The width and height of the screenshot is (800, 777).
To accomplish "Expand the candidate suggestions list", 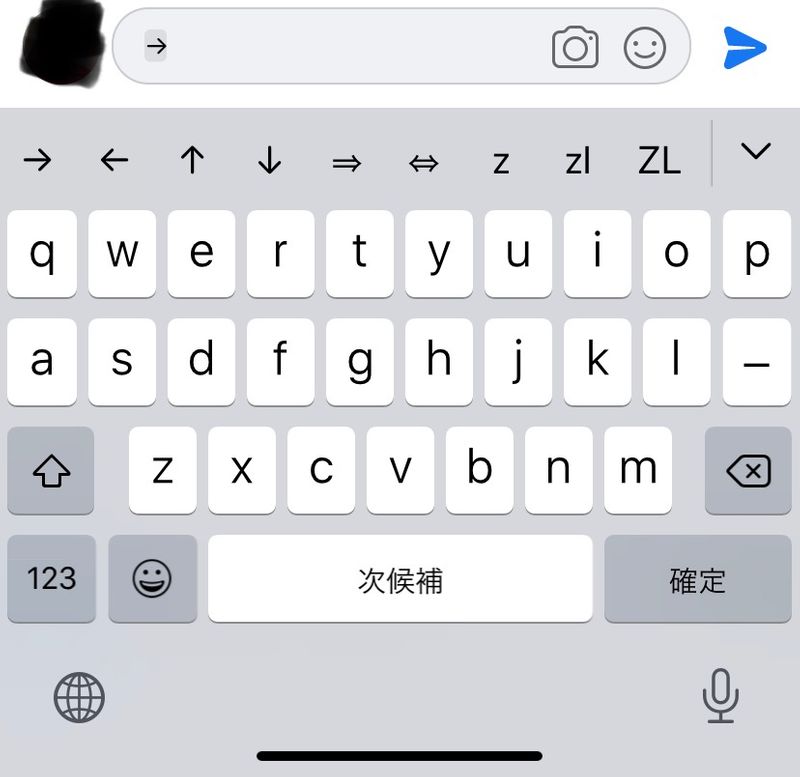I will click(755, 152).
